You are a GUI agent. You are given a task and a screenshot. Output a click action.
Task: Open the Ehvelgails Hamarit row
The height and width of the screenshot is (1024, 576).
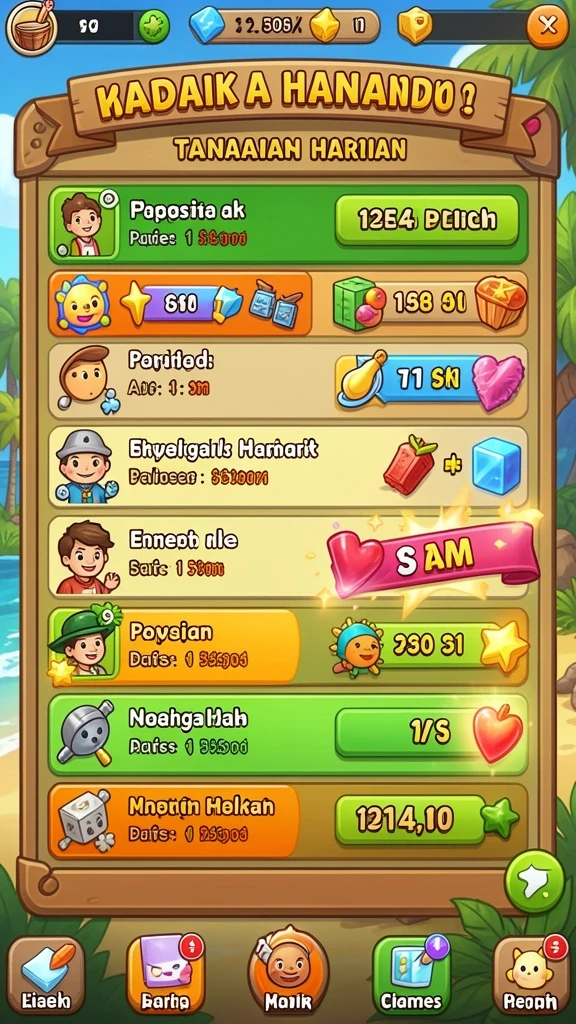click(x=288, y=466)
